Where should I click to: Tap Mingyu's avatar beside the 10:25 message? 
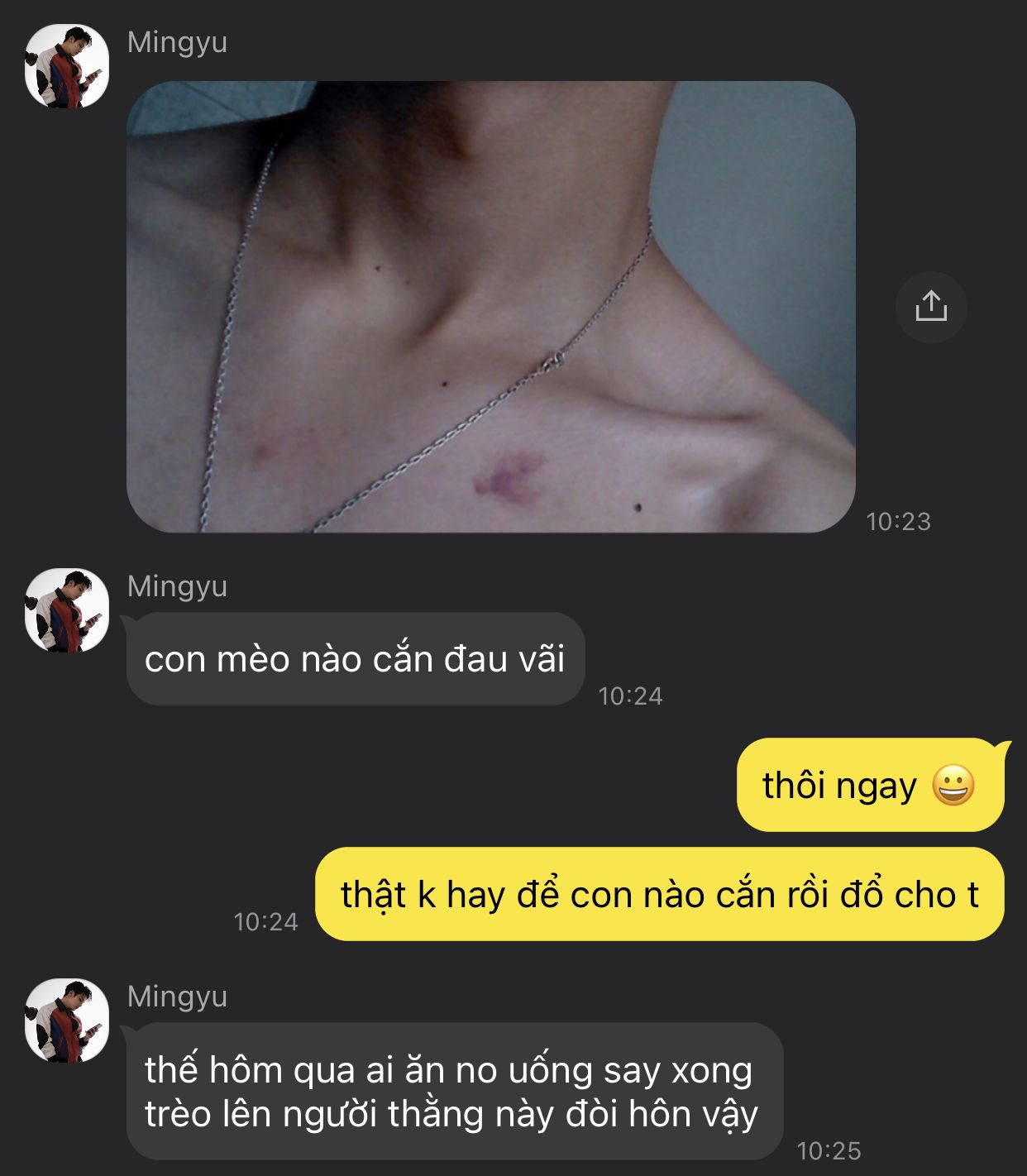(67, 1021)
